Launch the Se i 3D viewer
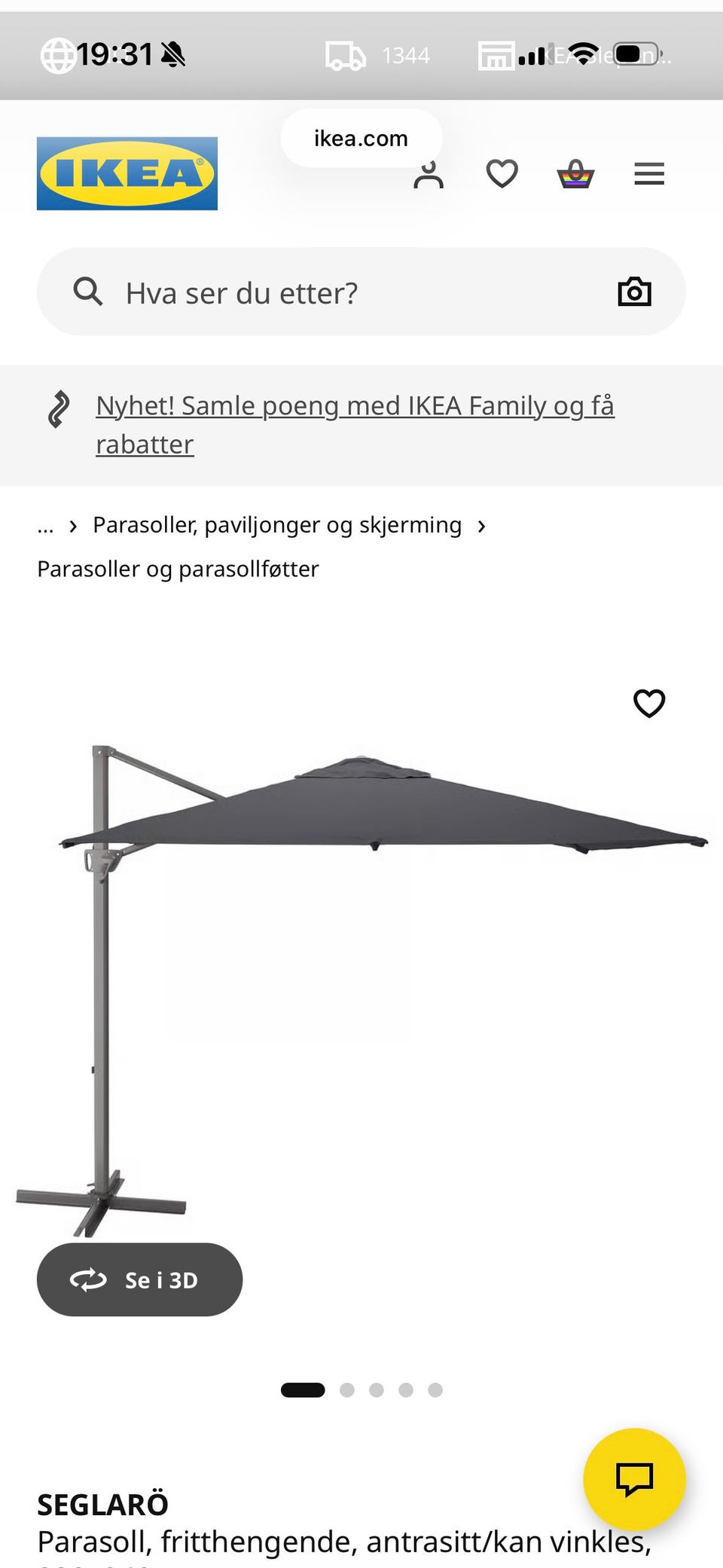 pos(140,1279)
